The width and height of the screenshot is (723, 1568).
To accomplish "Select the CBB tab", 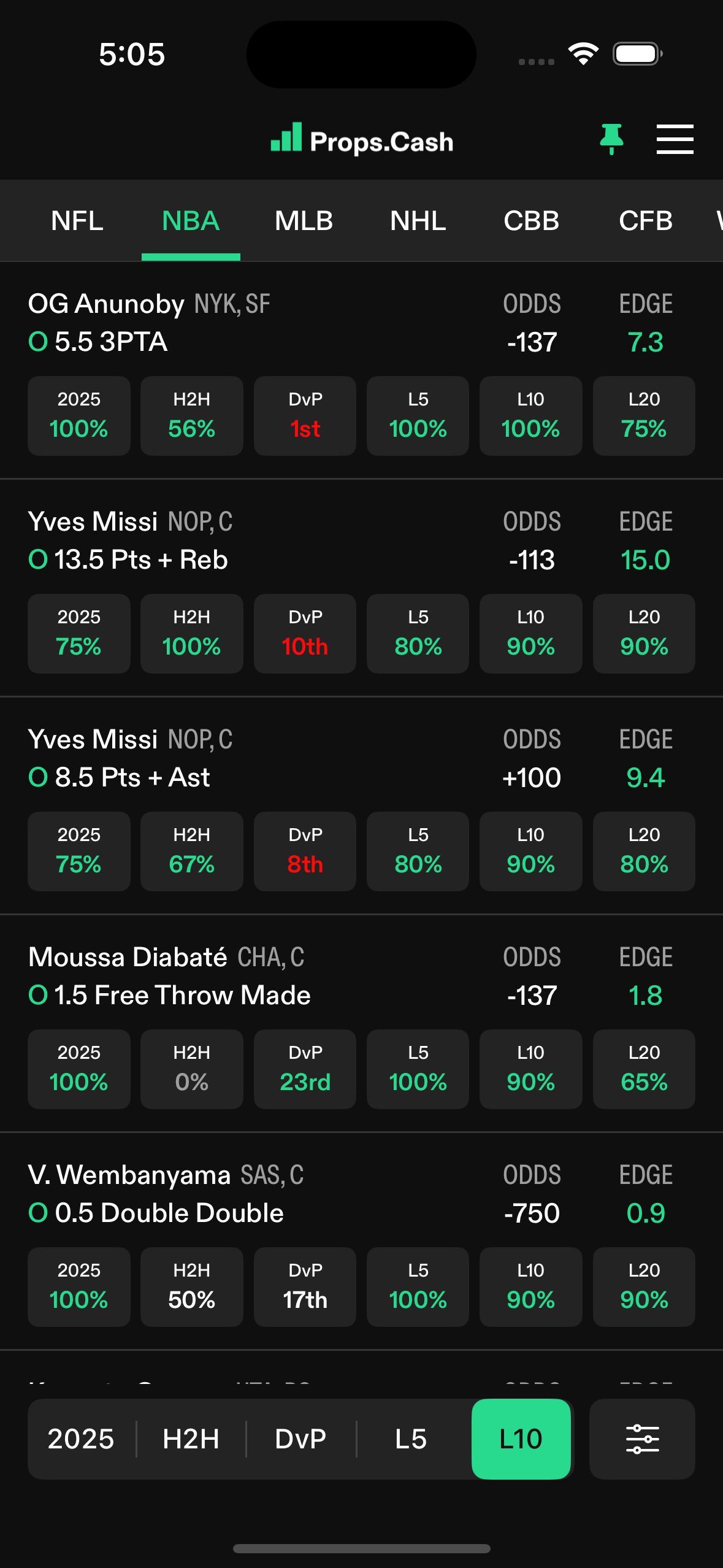I will [531, 220].
